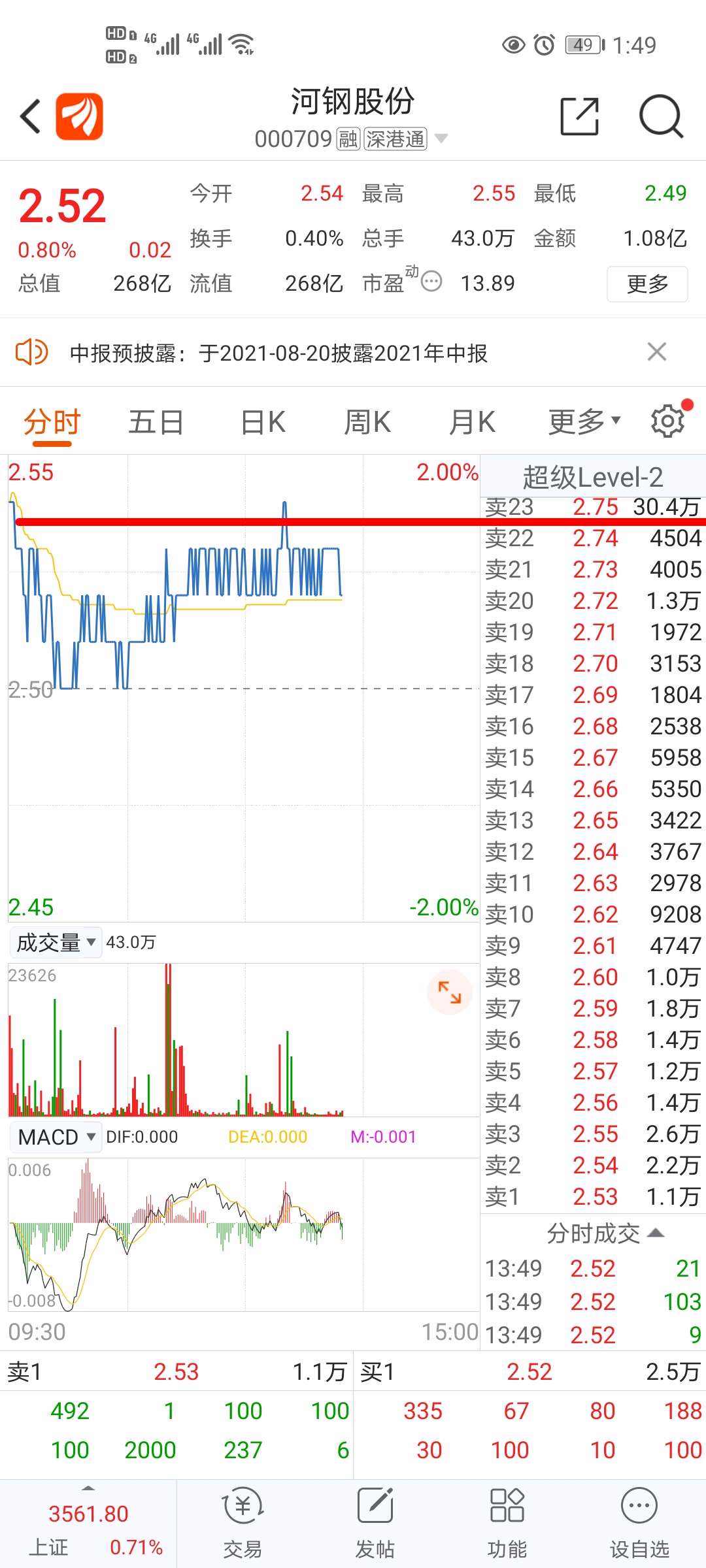The image size is (706, 1568).
Task: Tap the speaker icon on the announcement banner
Action: tap(30, 351)
